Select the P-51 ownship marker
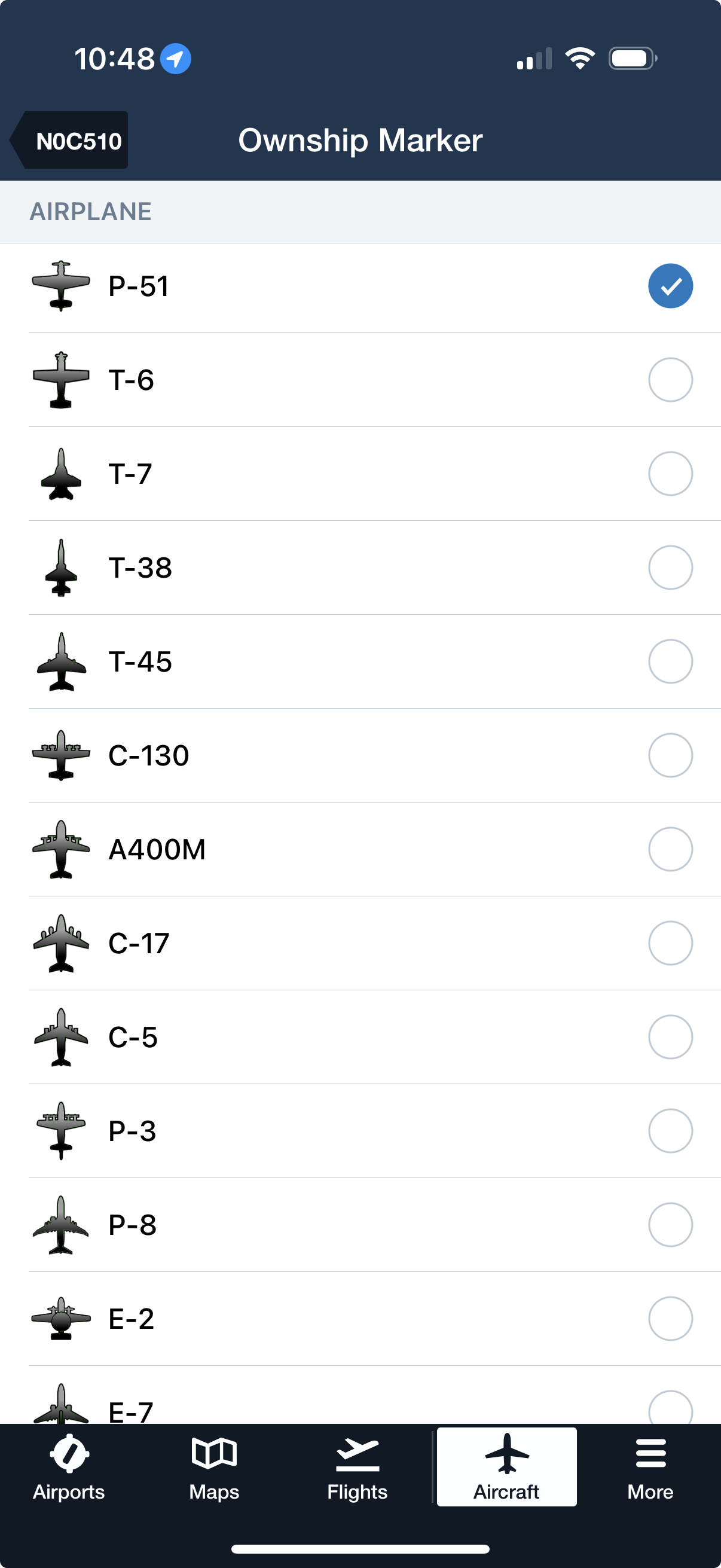Viewport: 721px width, 1568px height. coord(360,286)
